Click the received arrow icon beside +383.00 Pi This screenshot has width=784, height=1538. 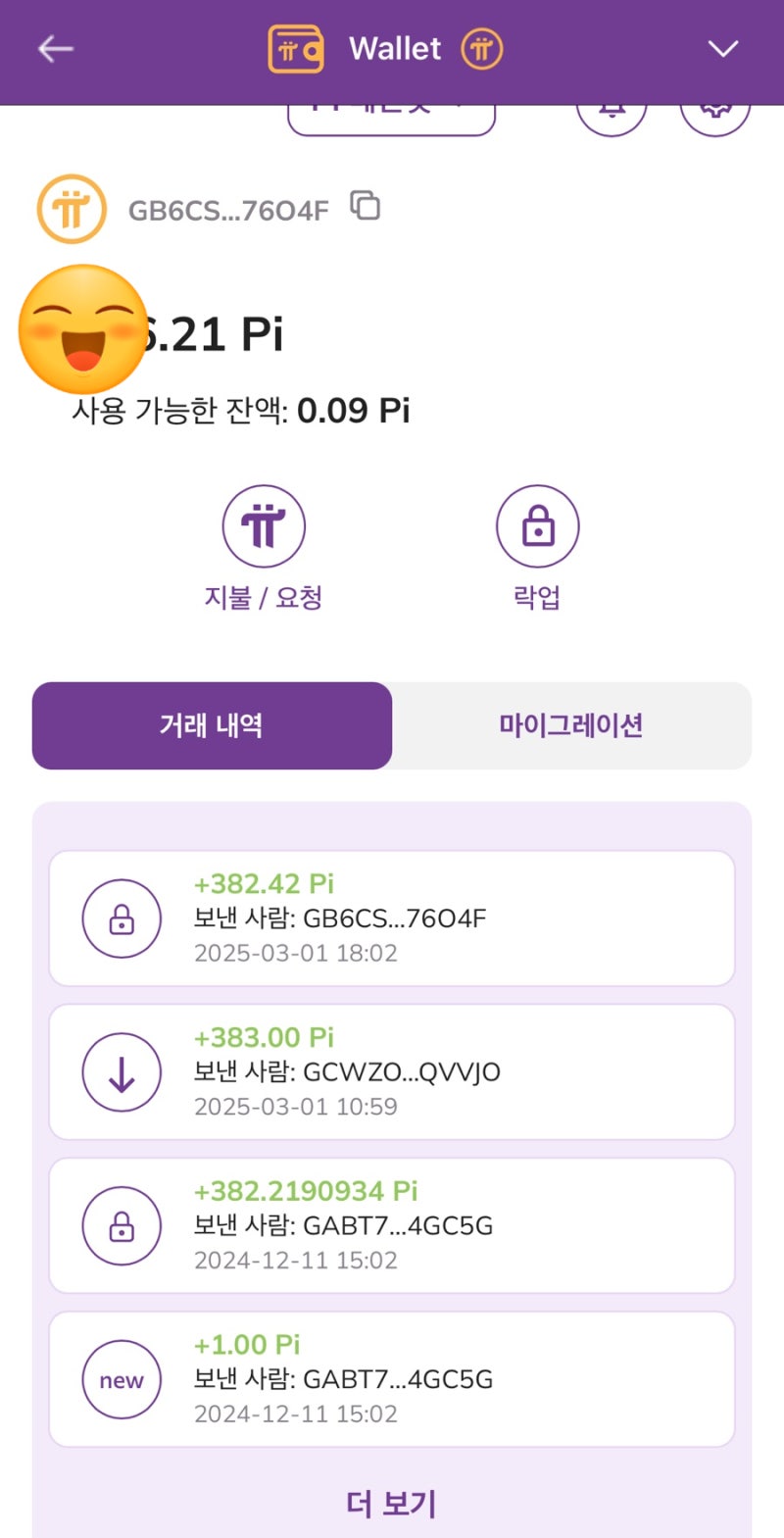[122, 1071]
